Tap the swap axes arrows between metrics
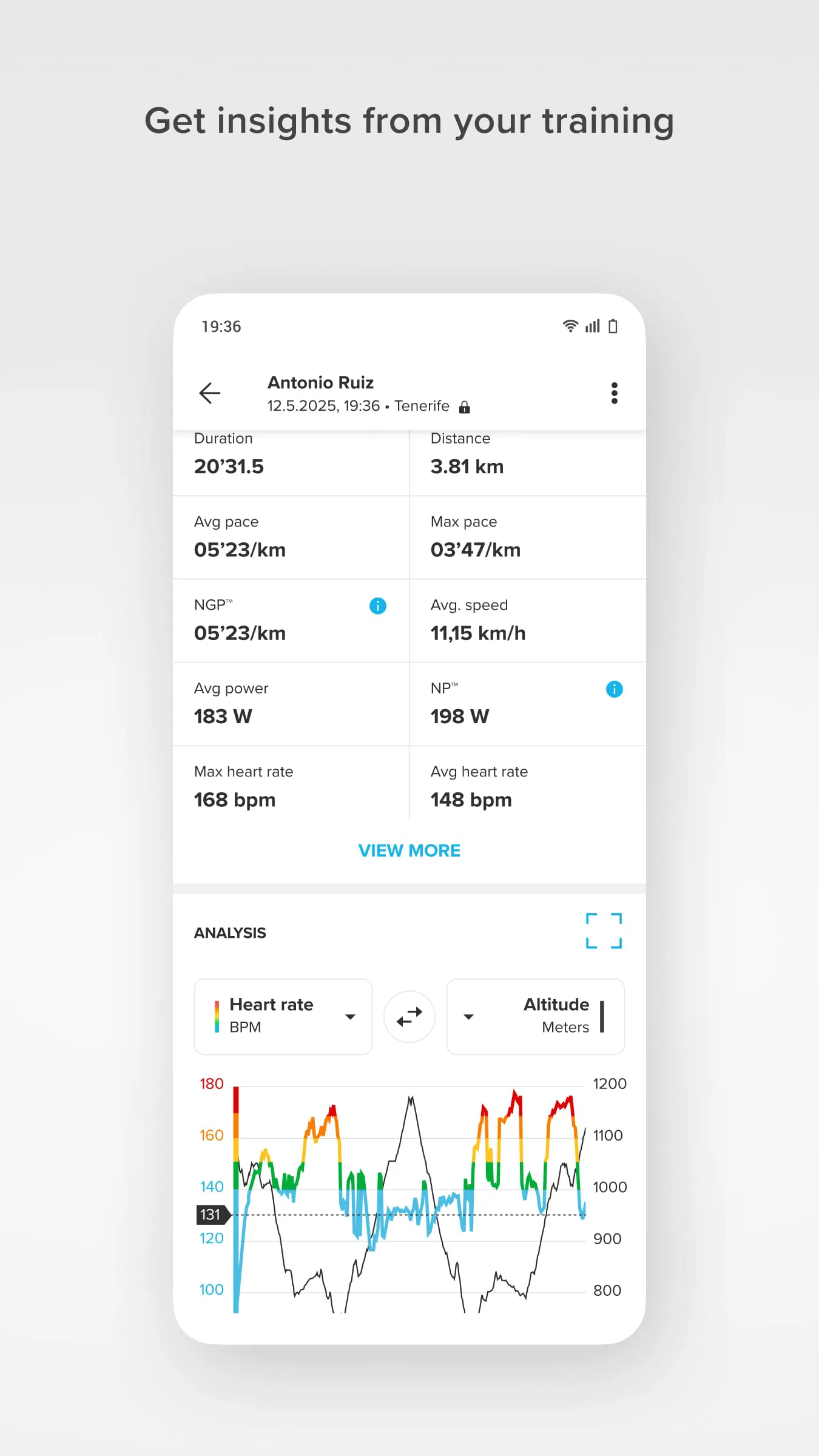Viewport: 819px width, 1456px height. pyautogui.click(x=409, y=1016)
